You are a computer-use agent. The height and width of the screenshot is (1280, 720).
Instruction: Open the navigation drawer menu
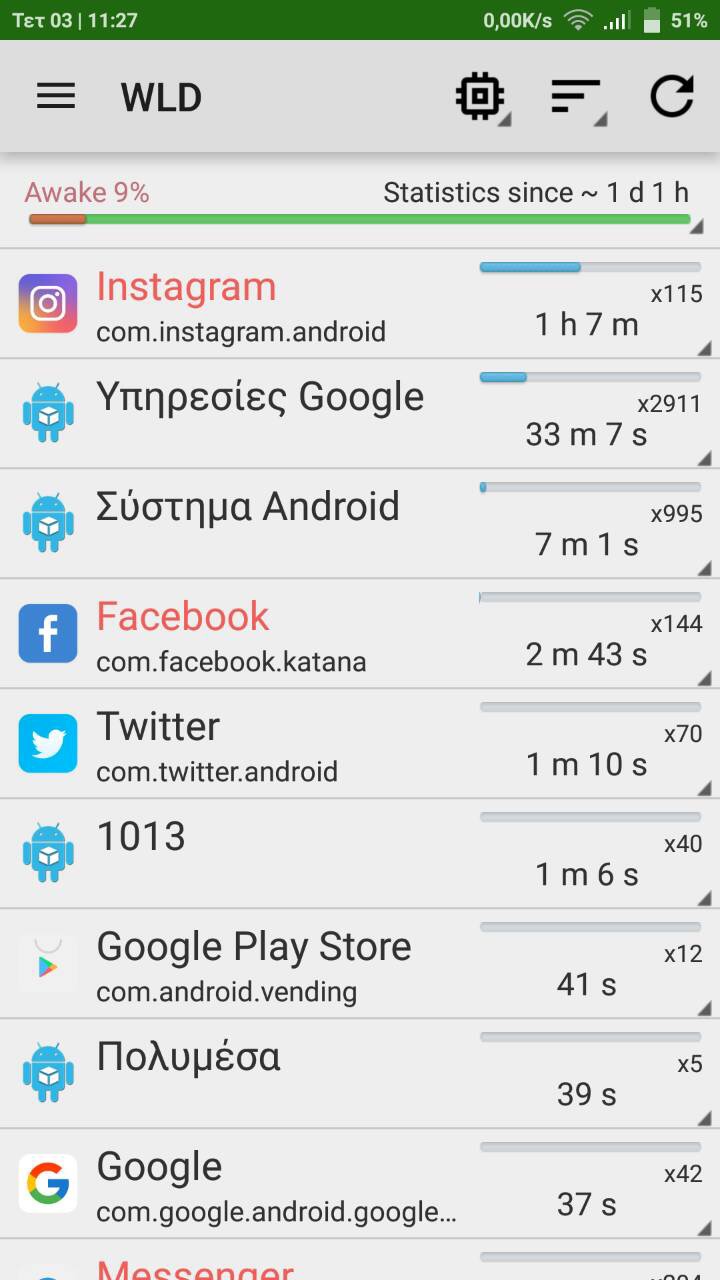point(56,96)
